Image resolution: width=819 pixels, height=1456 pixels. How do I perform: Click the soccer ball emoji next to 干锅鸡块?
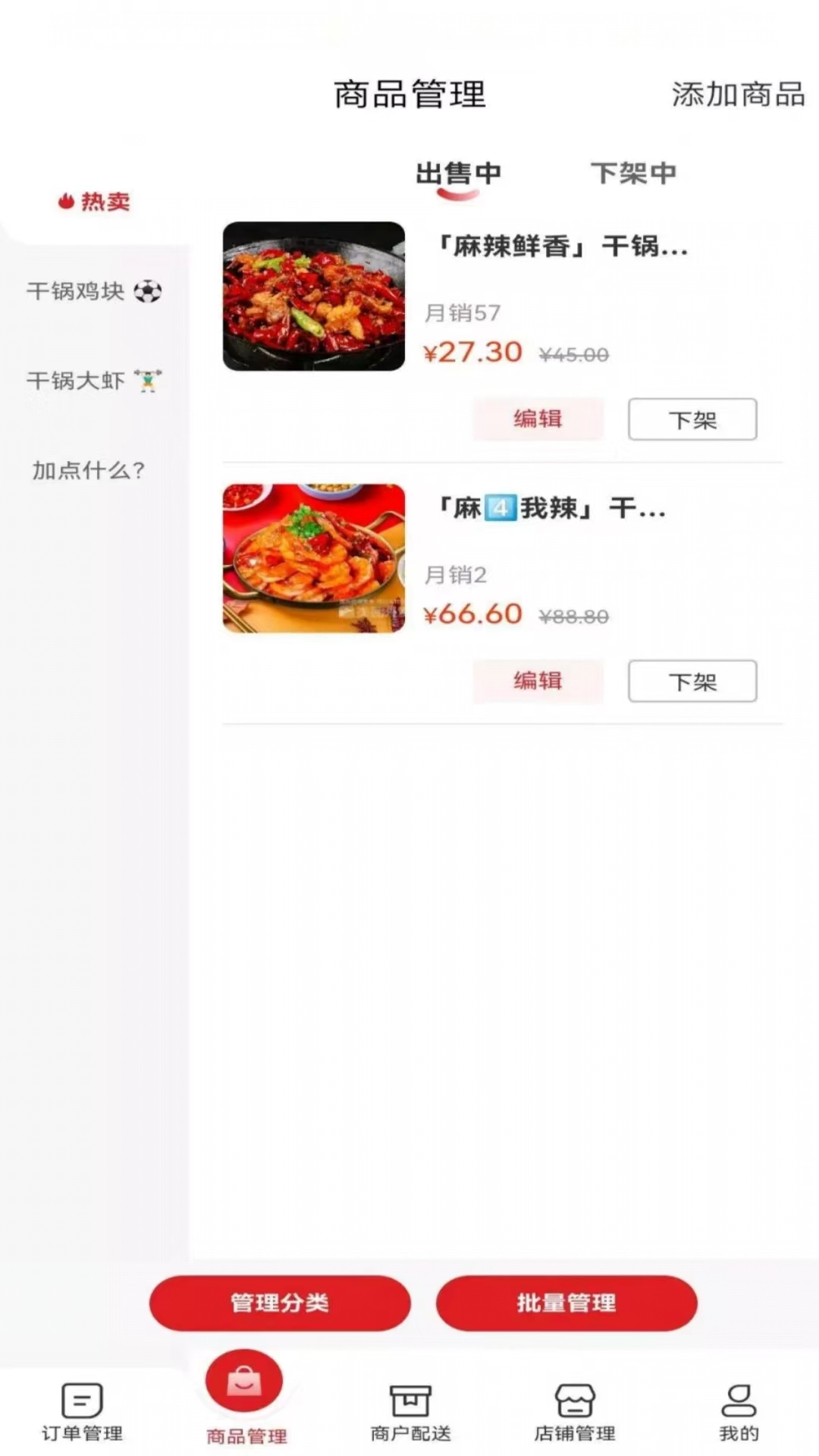pos(149,292)
